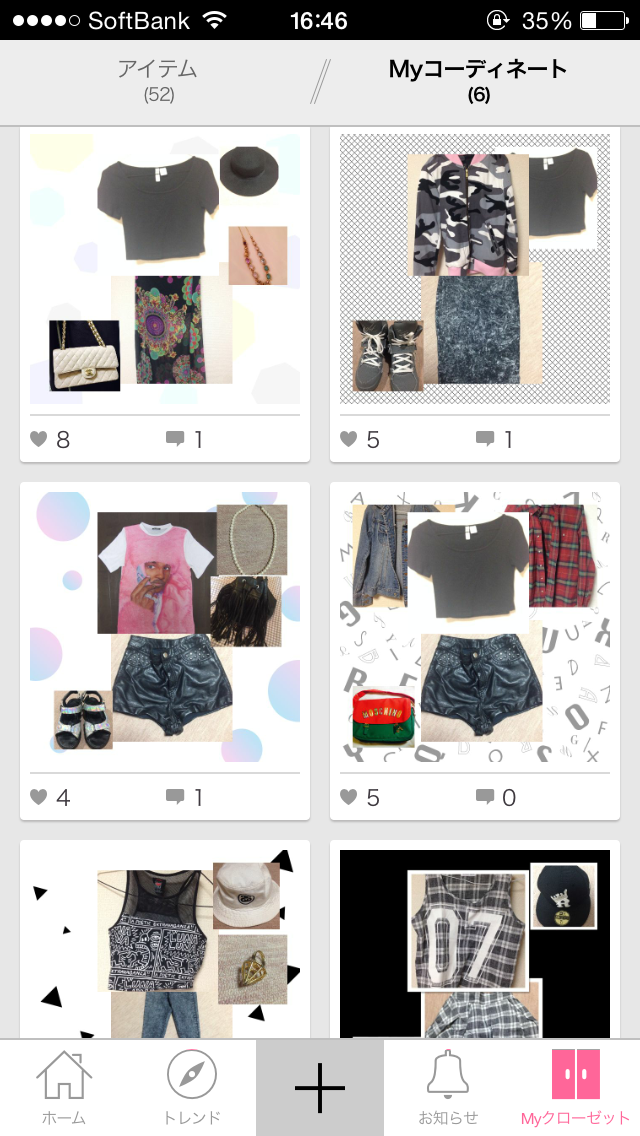Select the Myコーディネート tab
The image size is (640, 1136).
click(x=478, y=80)
